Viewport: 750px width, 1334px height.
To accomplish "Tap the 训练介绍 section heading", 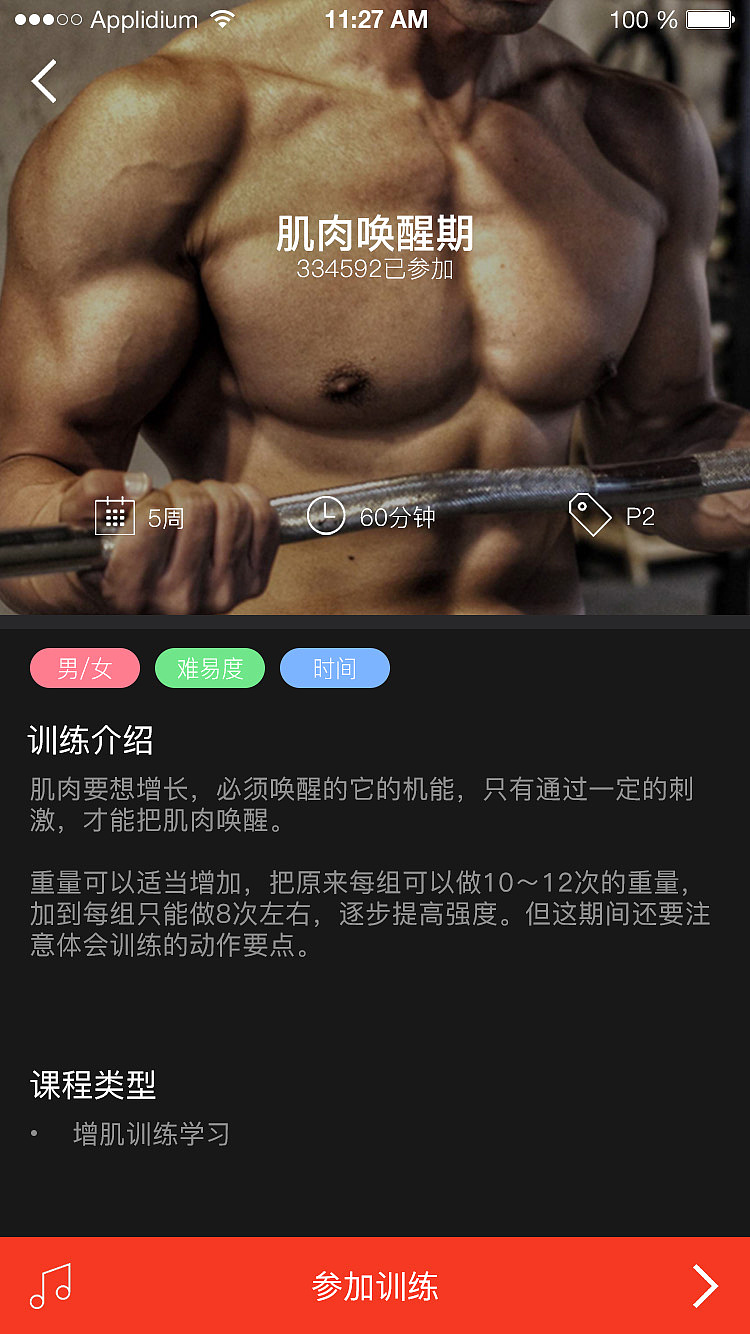I will pyautogui.click(x=90, y=740).
